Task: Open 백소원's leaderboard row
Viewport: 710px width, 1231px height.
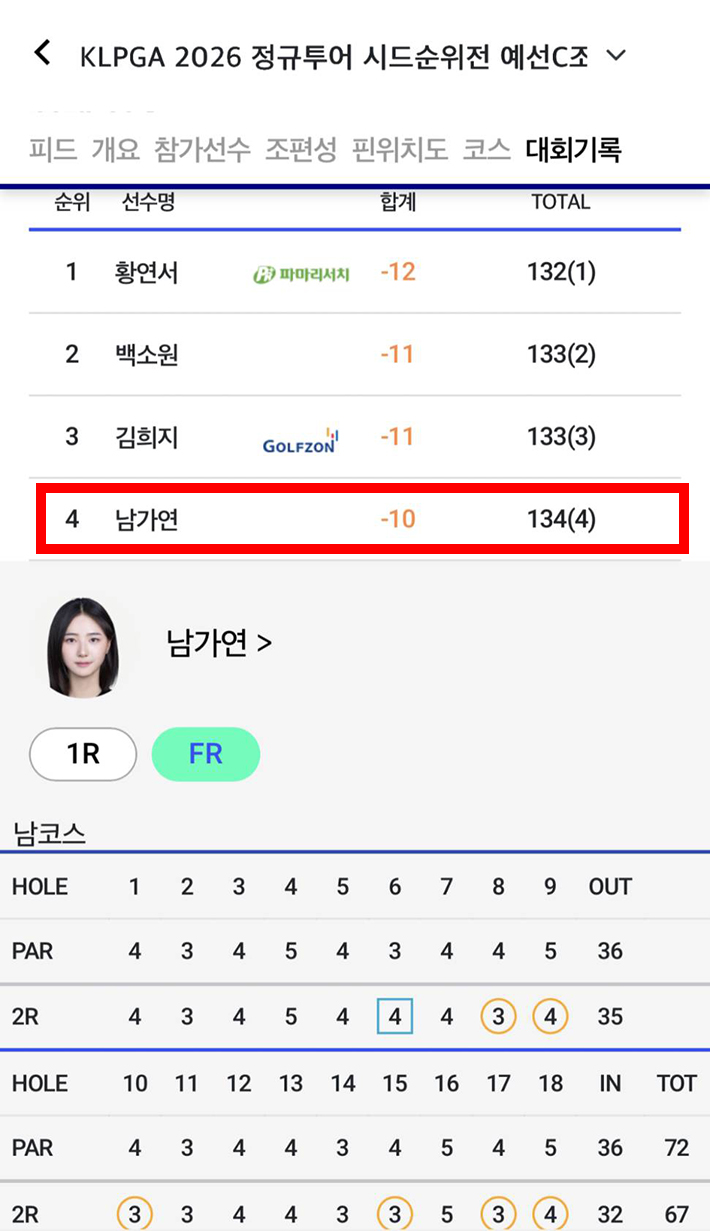Action: (354, 354)
